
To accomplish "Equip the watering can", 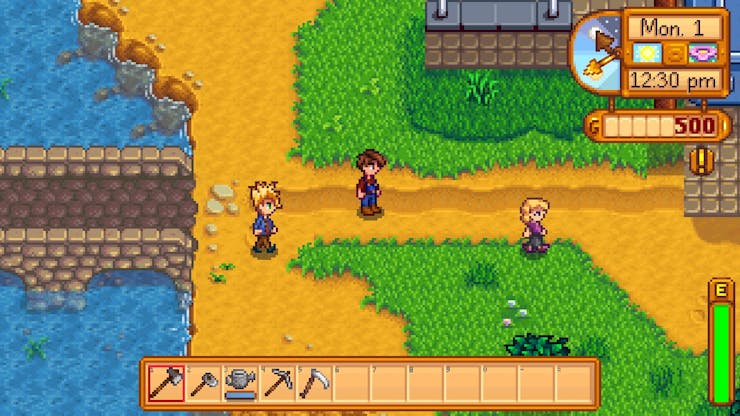I will (240, 382).
